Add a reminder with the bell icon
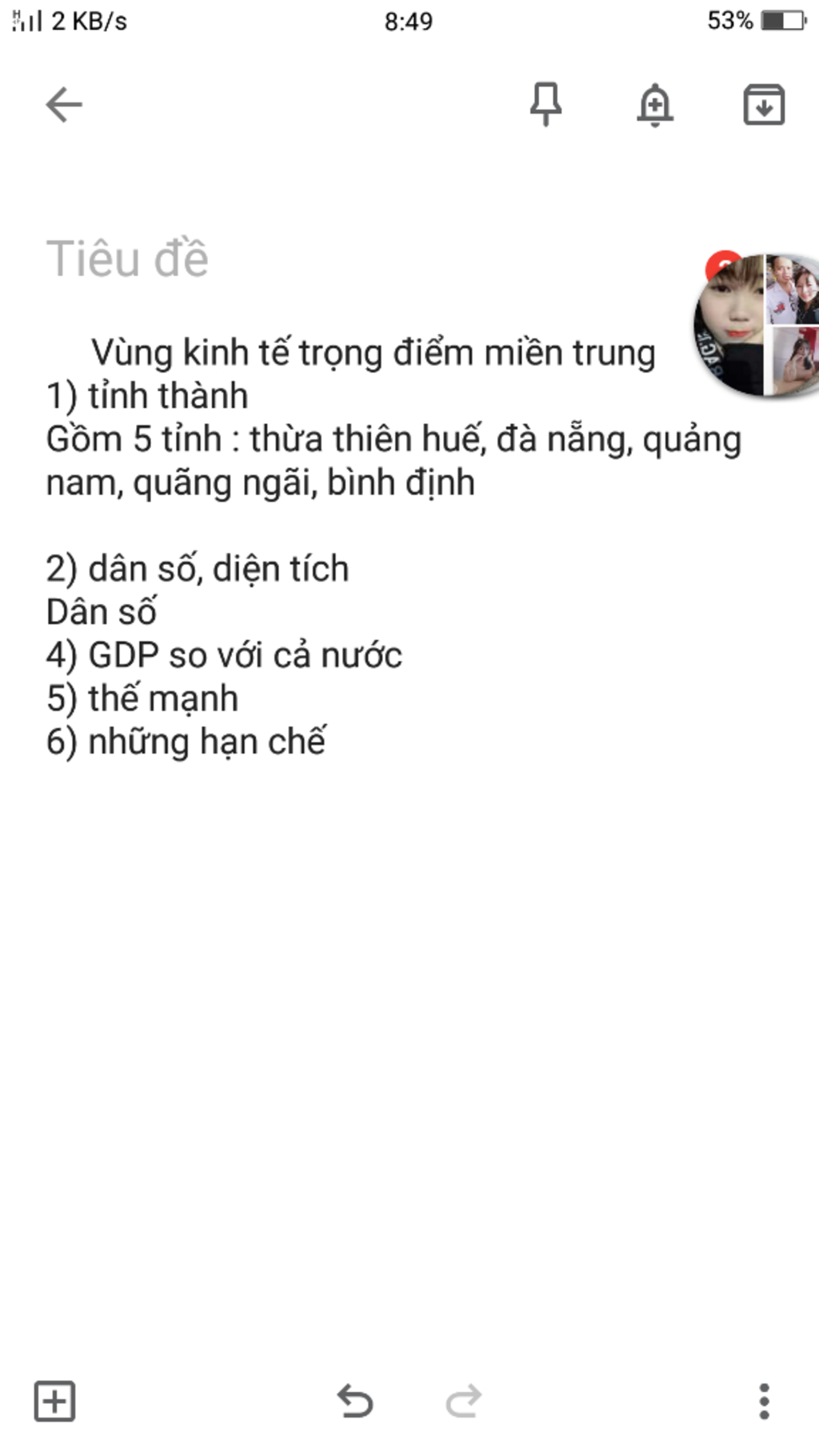Image resolution: width=819 pixels, height=1456 pixels. click(x=655, y=105)
